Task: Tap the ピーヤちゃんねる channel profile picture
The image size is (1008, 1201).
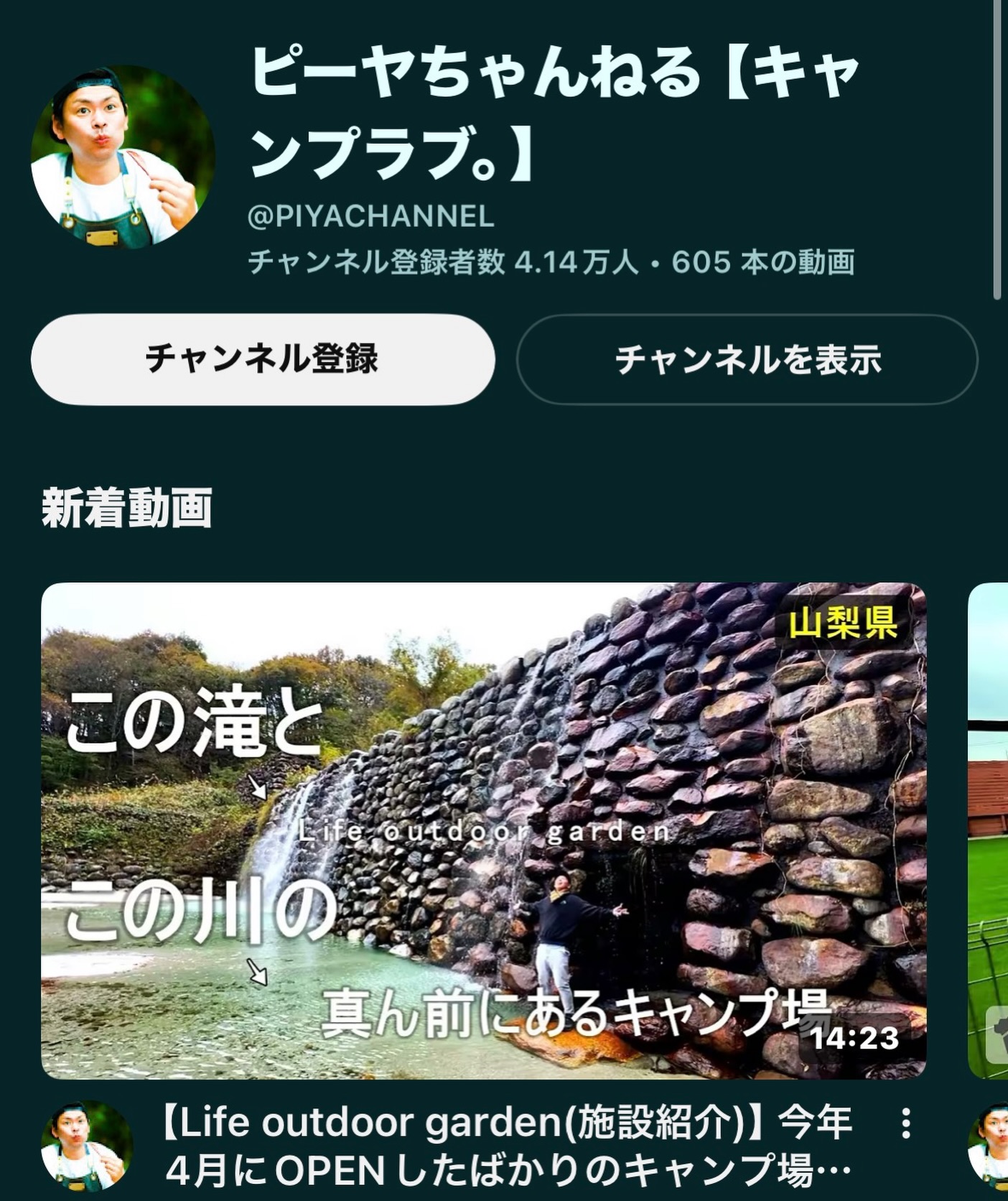Action: 123,157
